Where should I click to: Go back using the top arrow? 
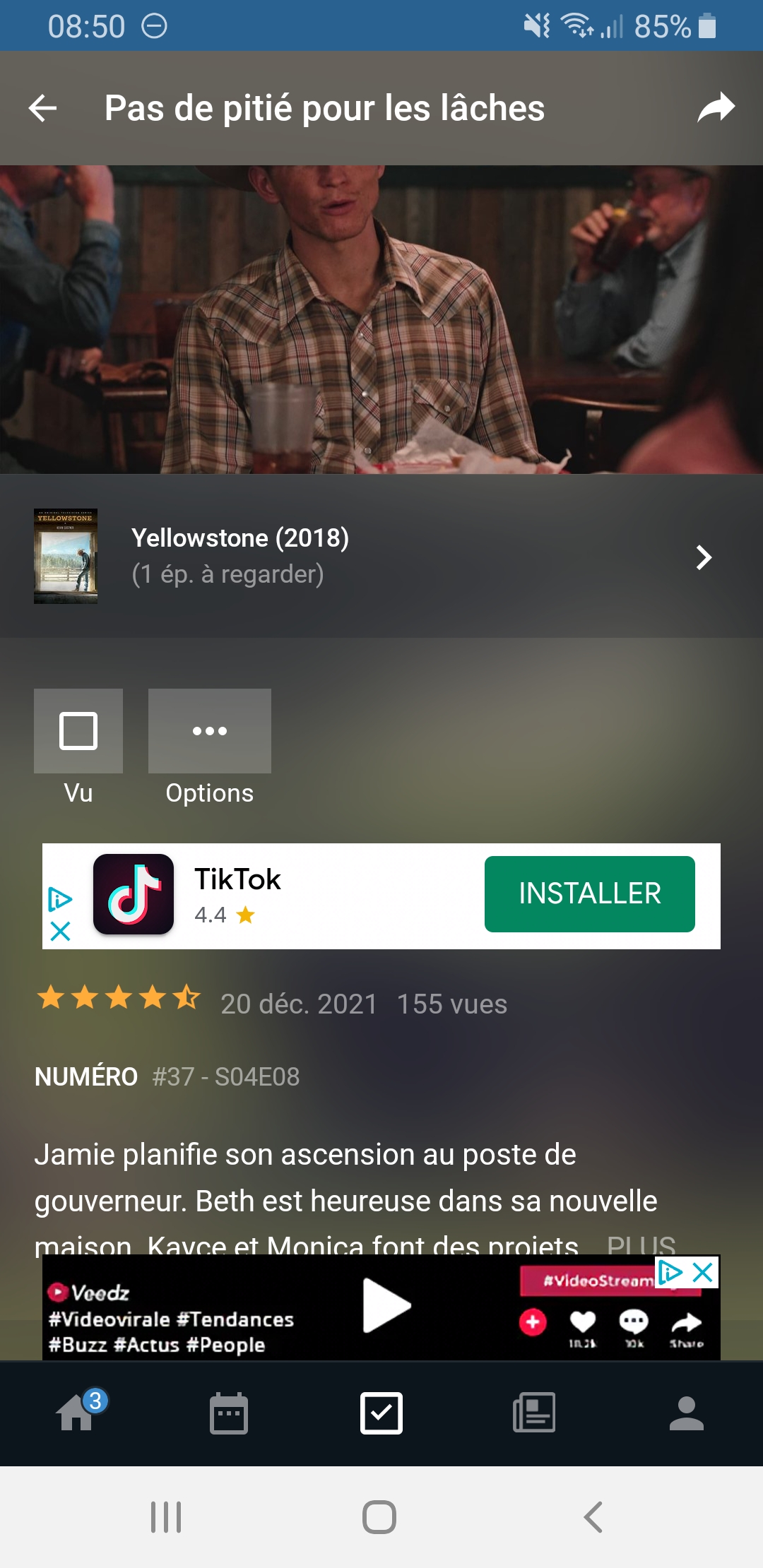[x=42, y=108]
